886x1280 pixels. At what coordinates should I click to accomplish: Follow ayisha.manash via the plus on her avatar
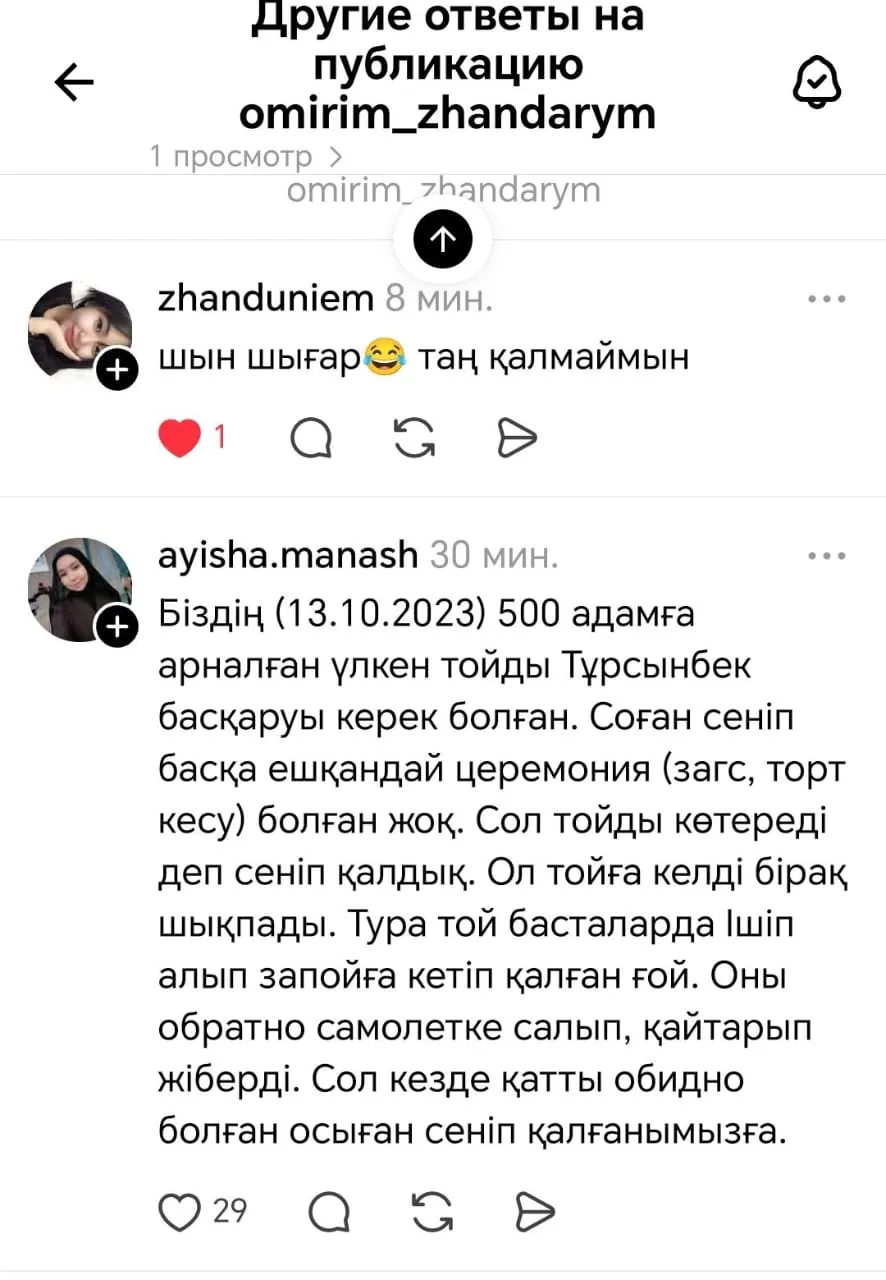[118, 628]
